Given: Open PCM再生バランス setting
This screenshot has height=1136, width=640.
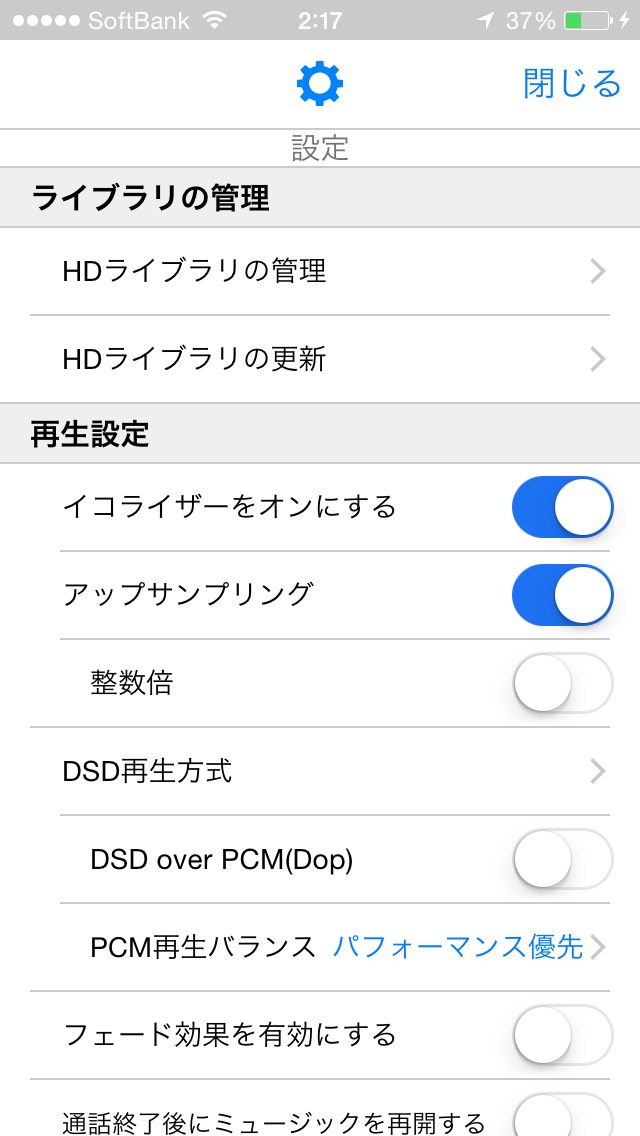Looking at the screenshot, I should click(340, 947).
